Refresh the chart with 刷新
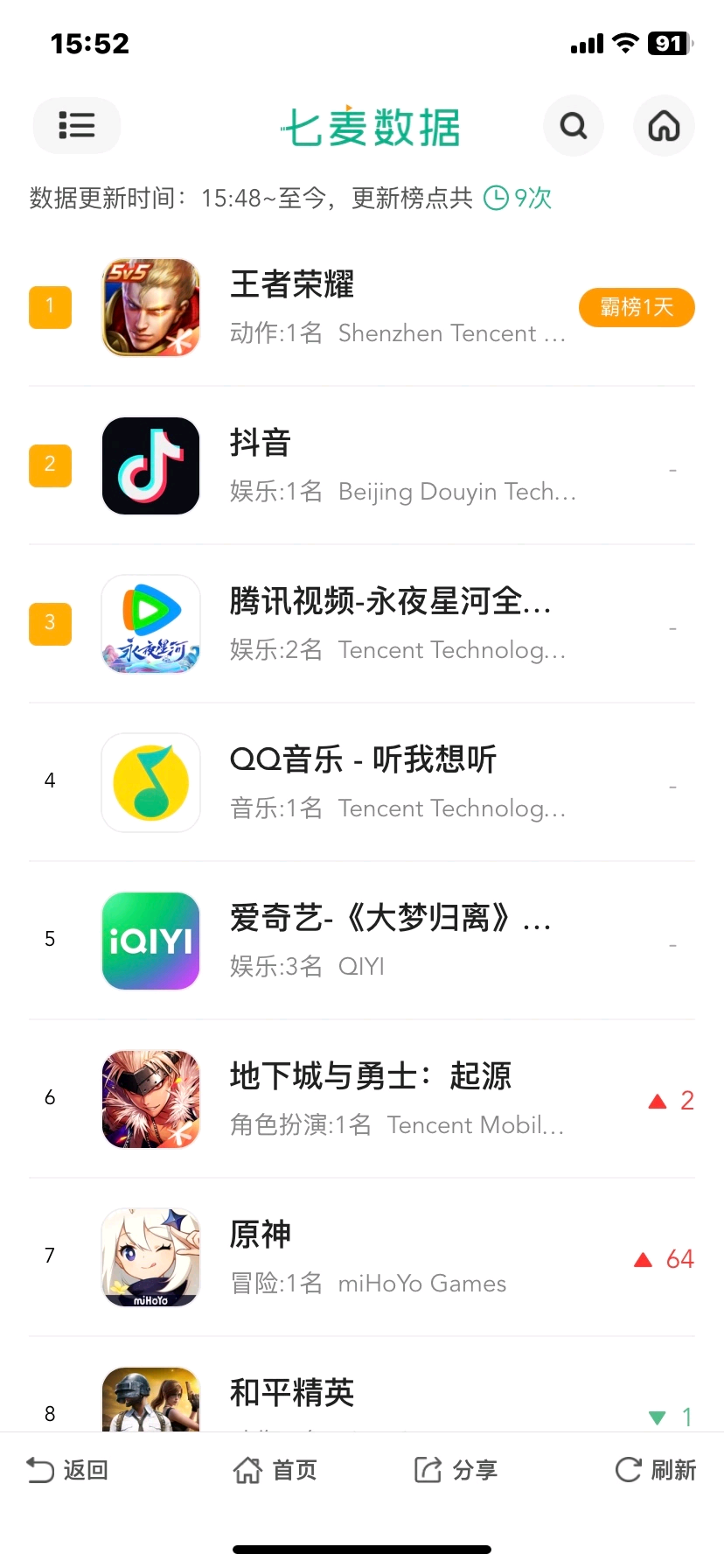724x1568 pixels. pos(656,1470)
